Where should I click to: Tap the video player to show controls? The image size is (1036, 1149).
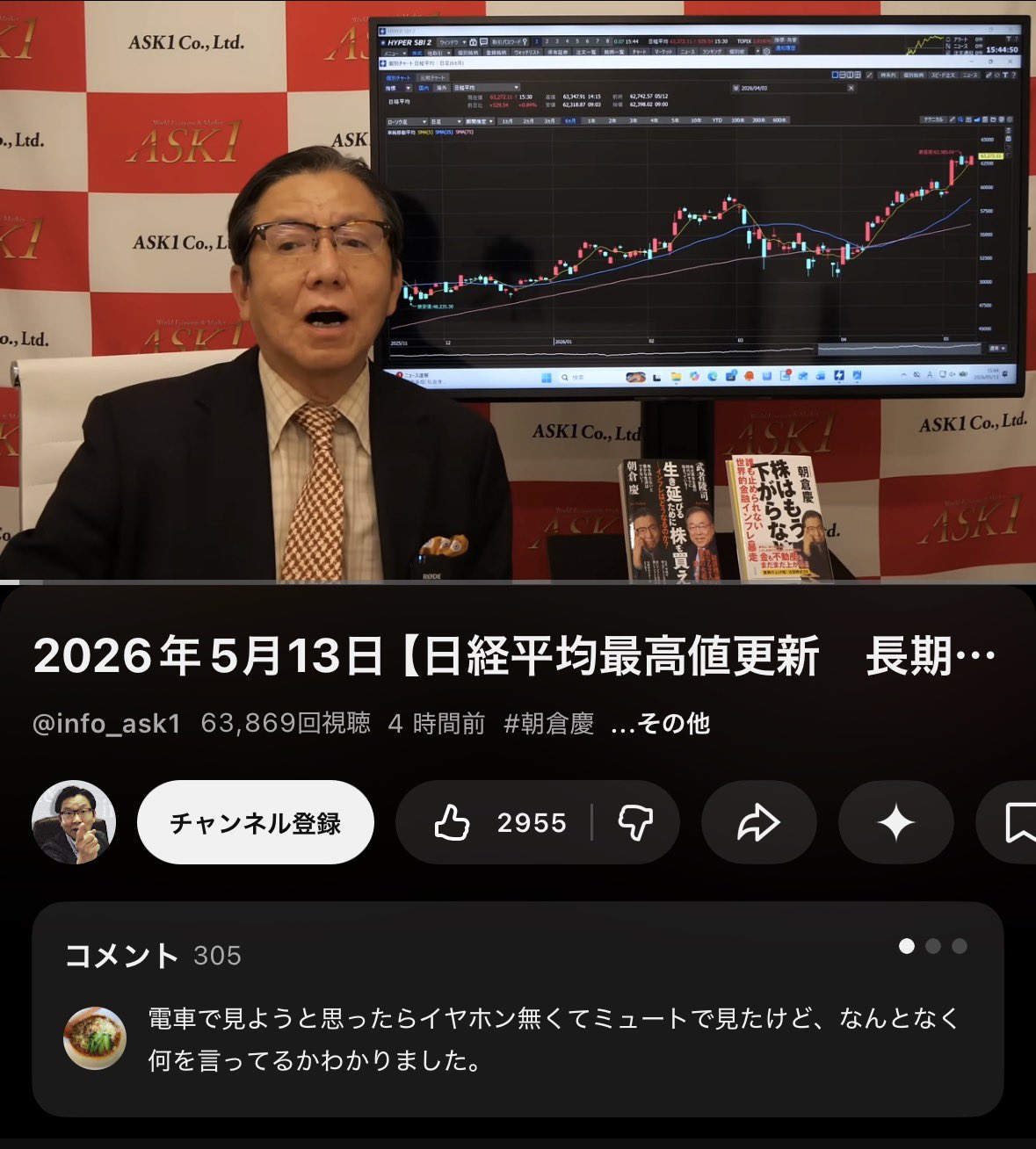(518, 291)
